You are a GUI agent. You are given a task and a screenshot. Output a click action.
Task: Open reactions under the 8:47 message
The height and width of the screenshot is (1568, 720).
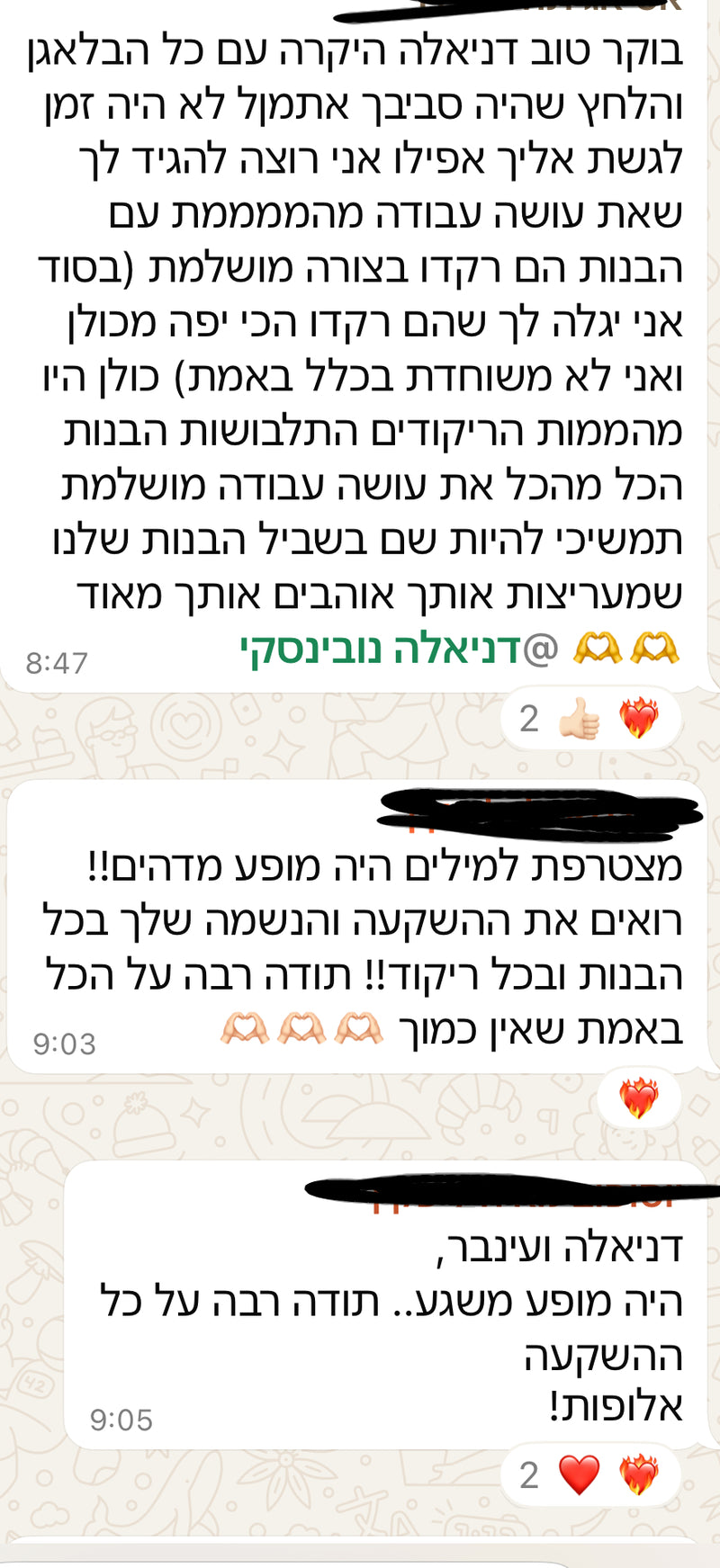(590, 719)
